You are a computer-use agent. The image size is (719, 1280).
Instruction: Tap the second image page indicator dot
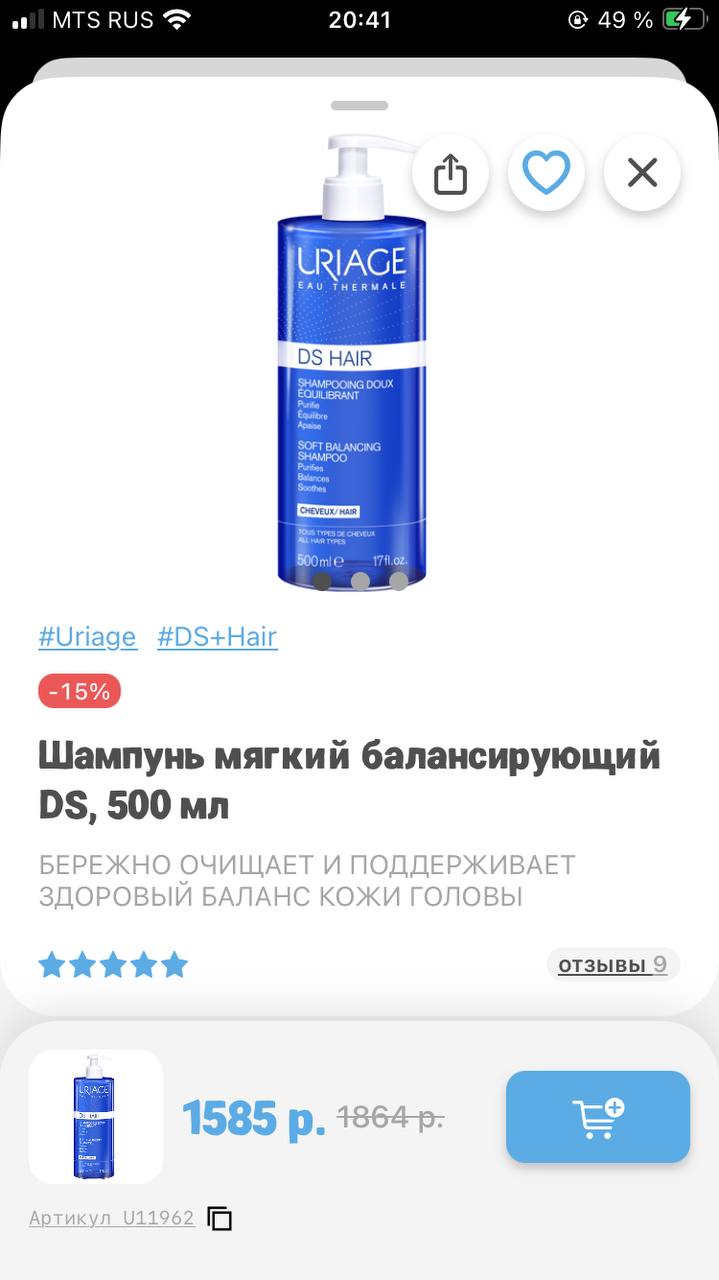pyautogui.click(x=360, y=581)
